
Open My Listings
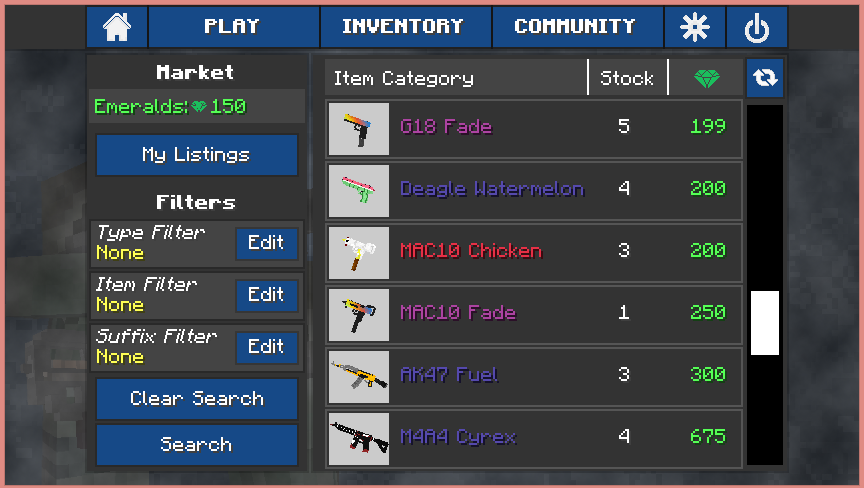[196, 155]
